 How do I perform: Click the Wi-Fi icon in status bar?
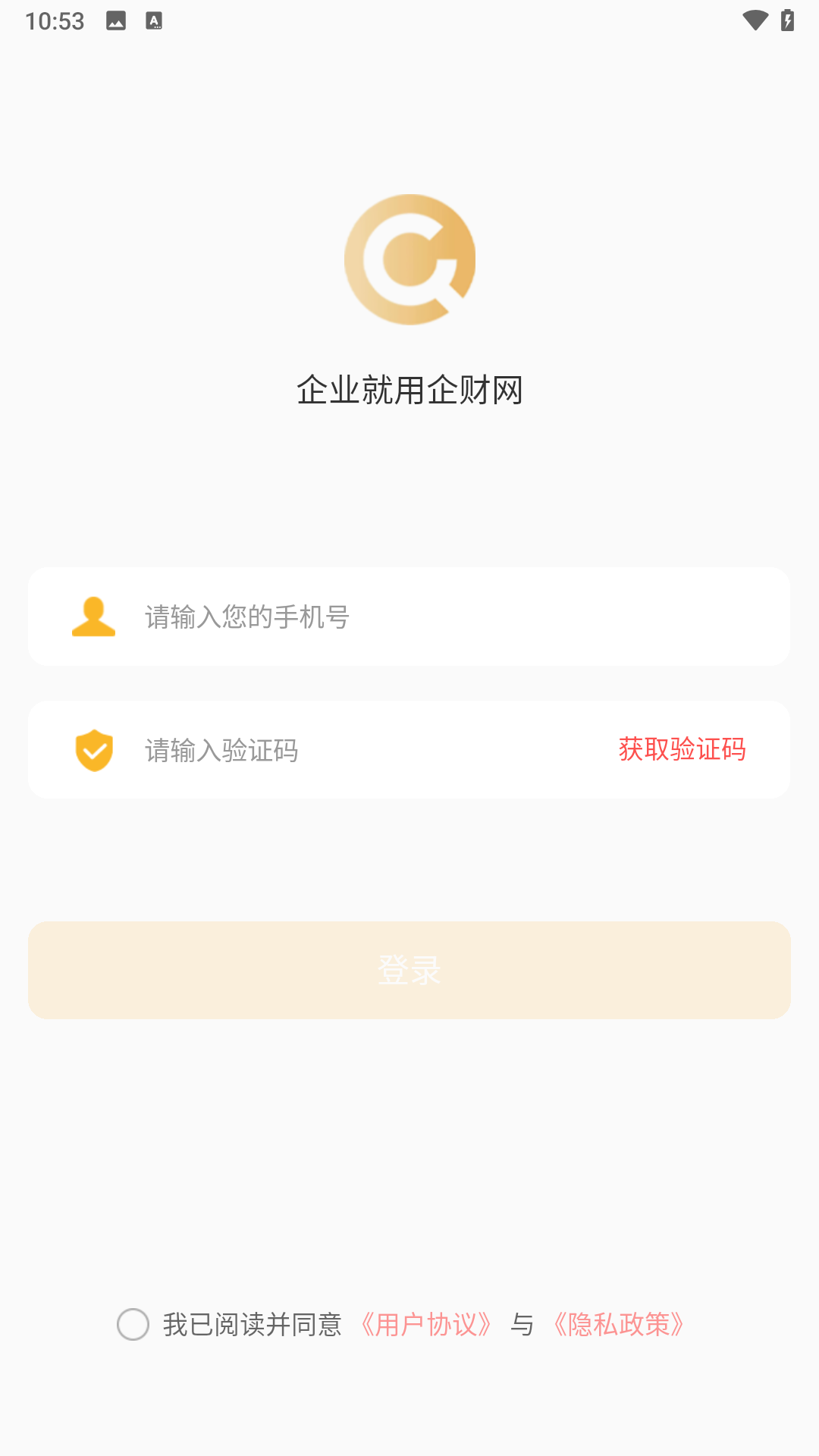pos(755,21)
